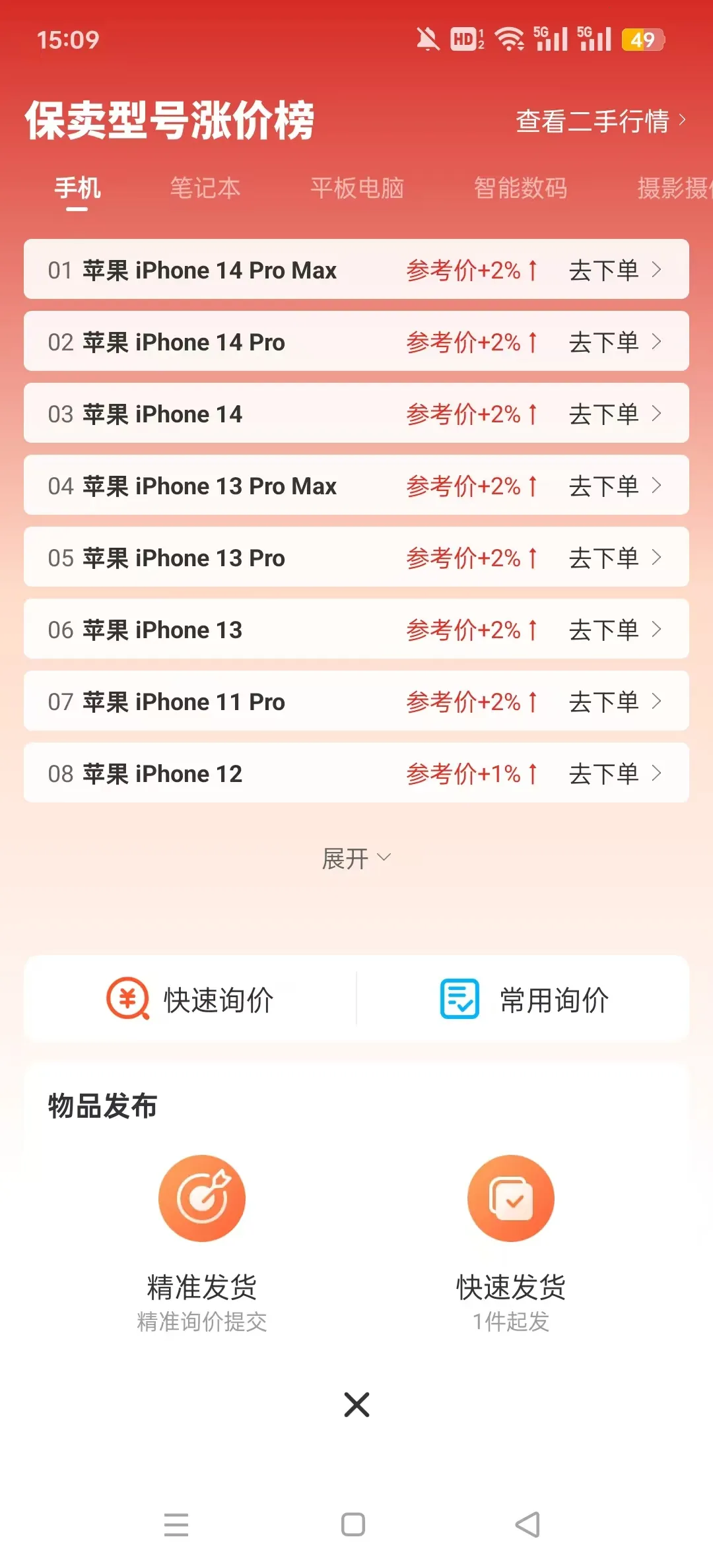Image resolution: width=713 pixels, height=1568 pixels.
Task: Tap 去下单 for iPhone 14 Pro Max
Action: point(614,270)
